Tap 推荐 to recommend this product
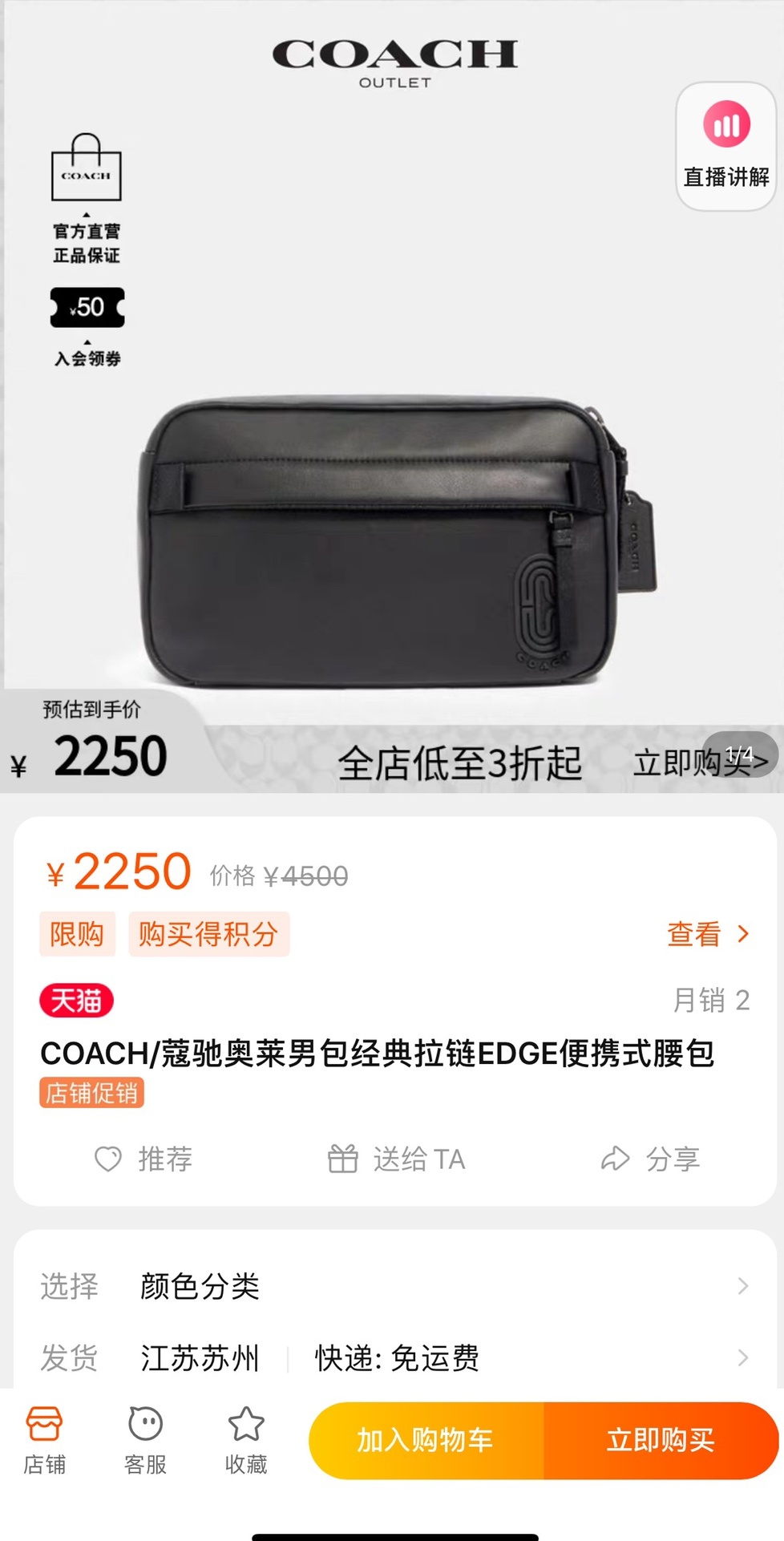 click(x=144, y=1159)
